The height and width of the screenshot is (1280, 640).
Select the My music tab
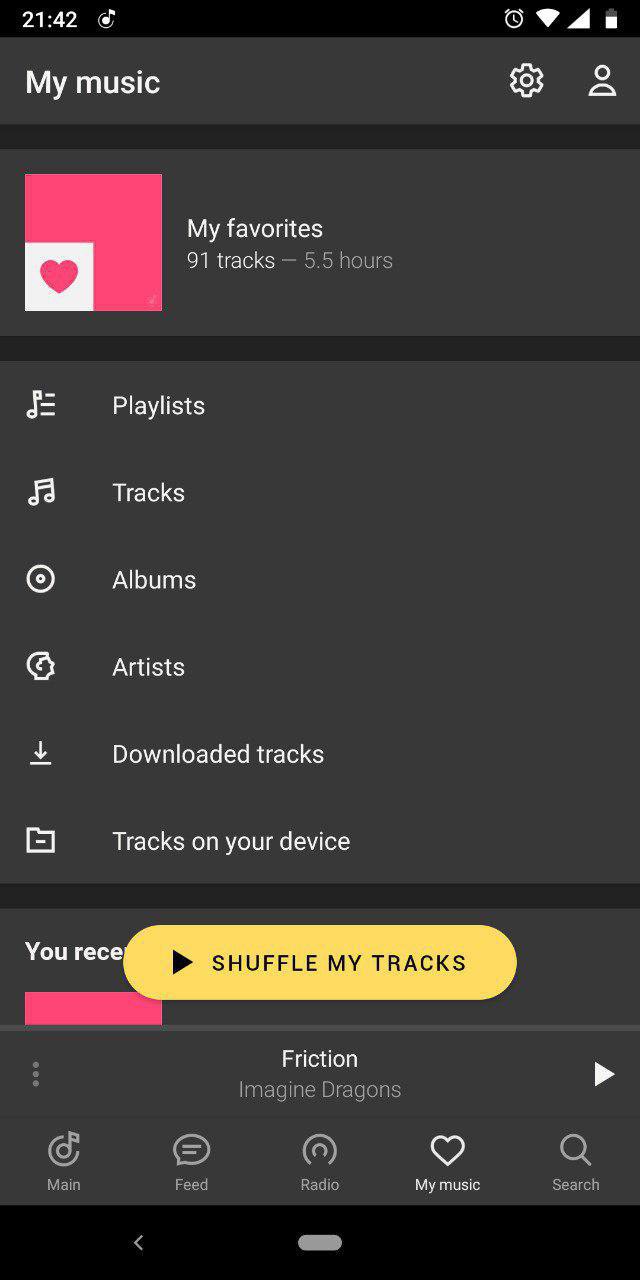[x=447, y=1162]
